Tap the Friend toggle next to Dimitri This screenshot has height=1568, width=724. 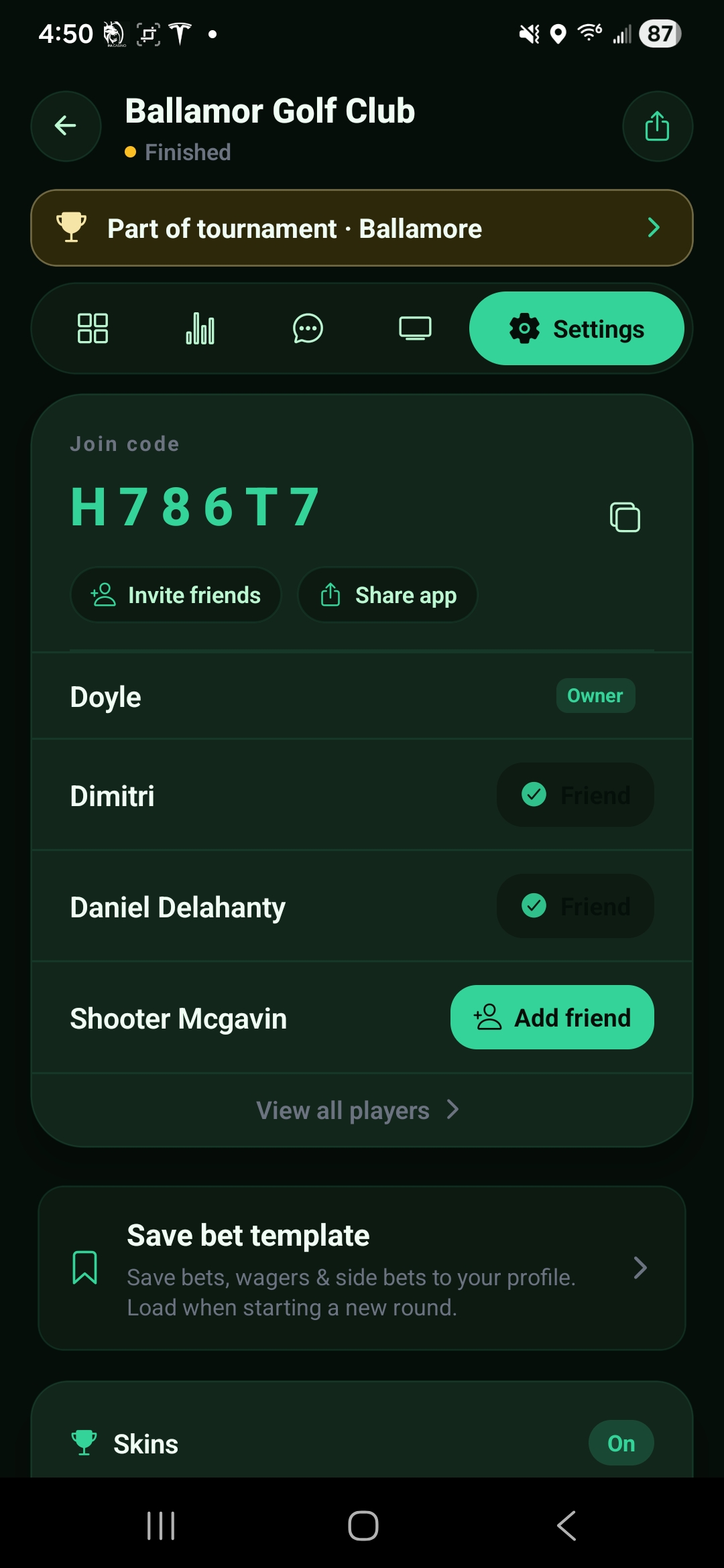[x=575, y=795]
